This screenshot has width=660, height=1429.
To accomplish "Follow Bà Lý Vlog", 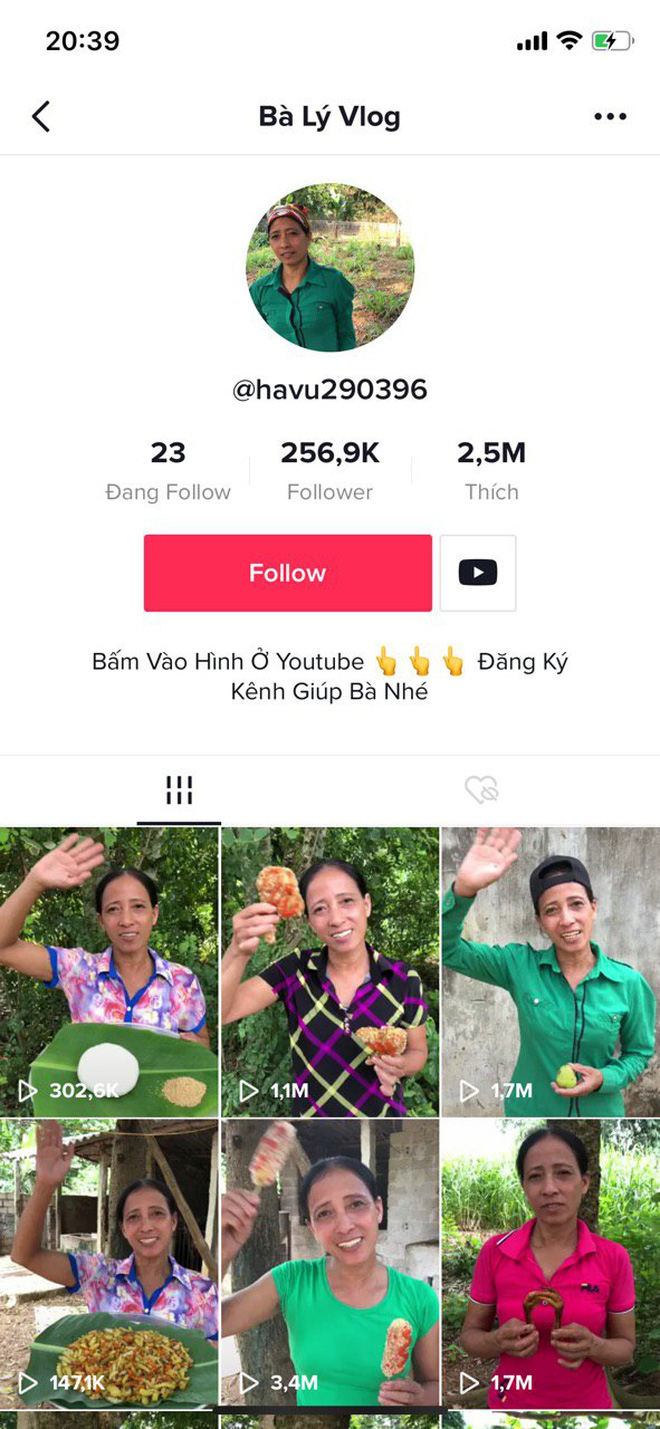I will tap(288, 573).
